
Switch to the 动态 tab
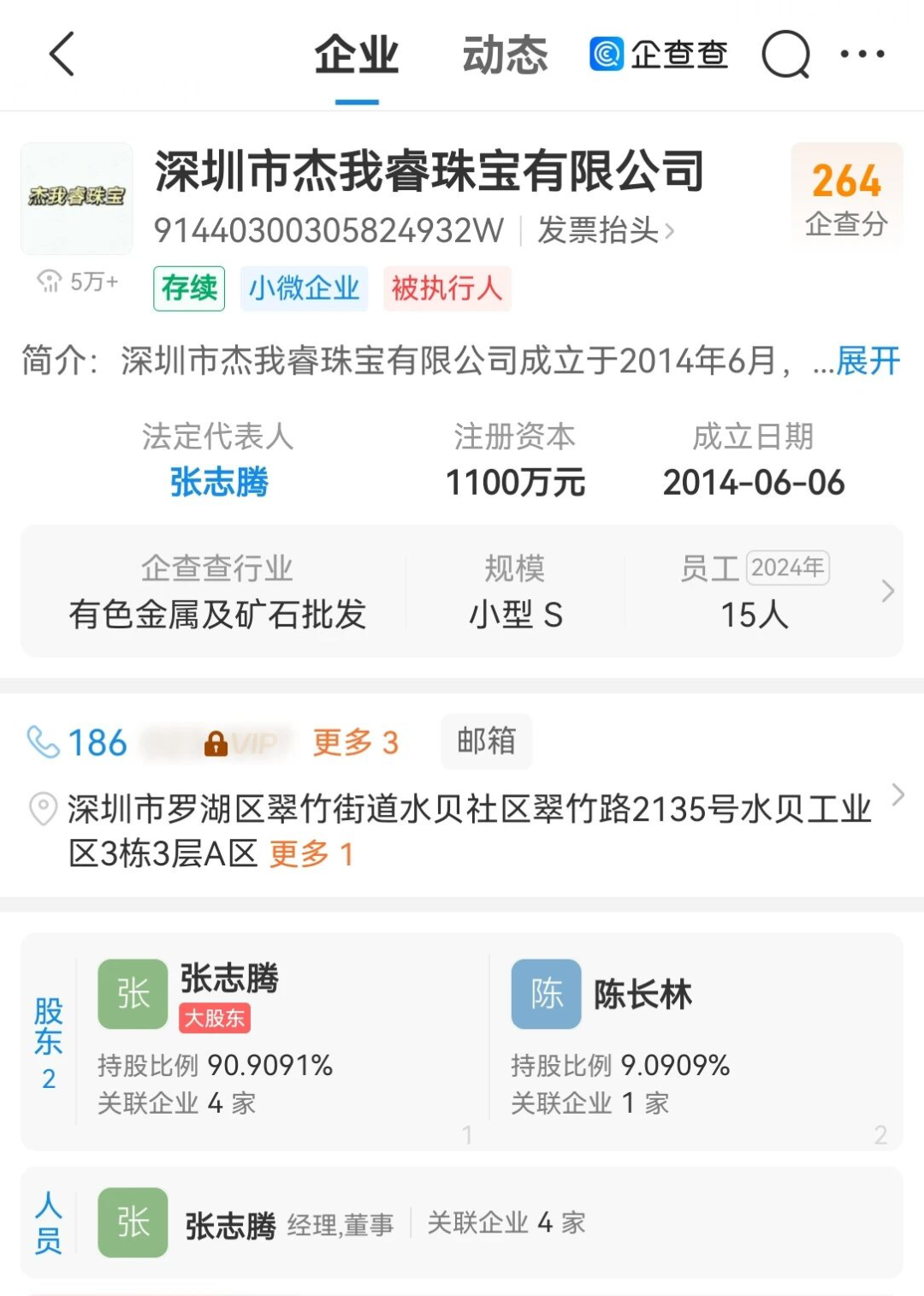click(504, 53)
